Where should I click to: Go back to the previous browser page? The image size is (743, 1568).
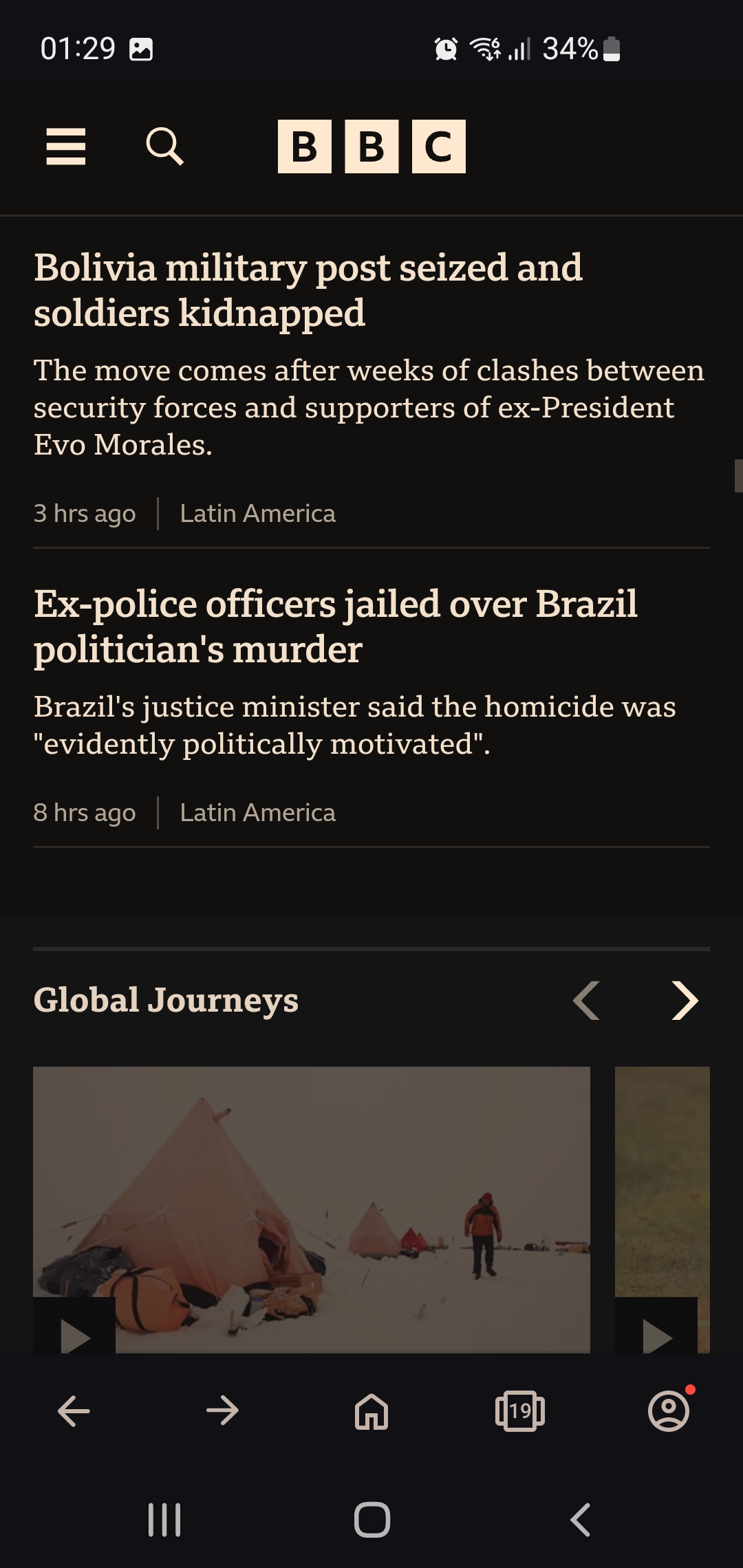74,1411
